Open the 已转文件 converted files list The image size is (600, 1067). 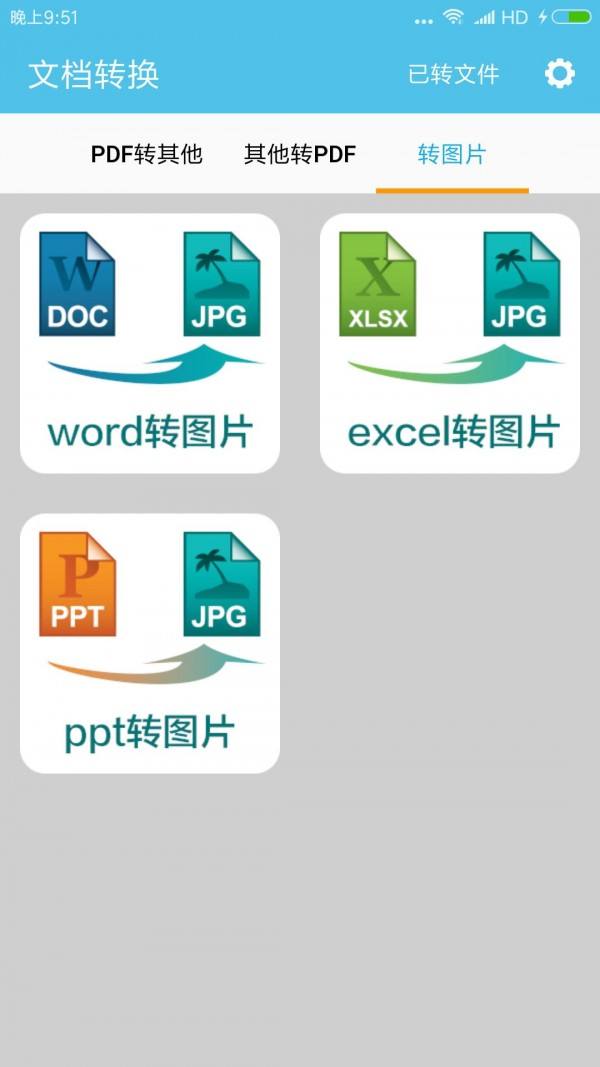pos(453,75)
